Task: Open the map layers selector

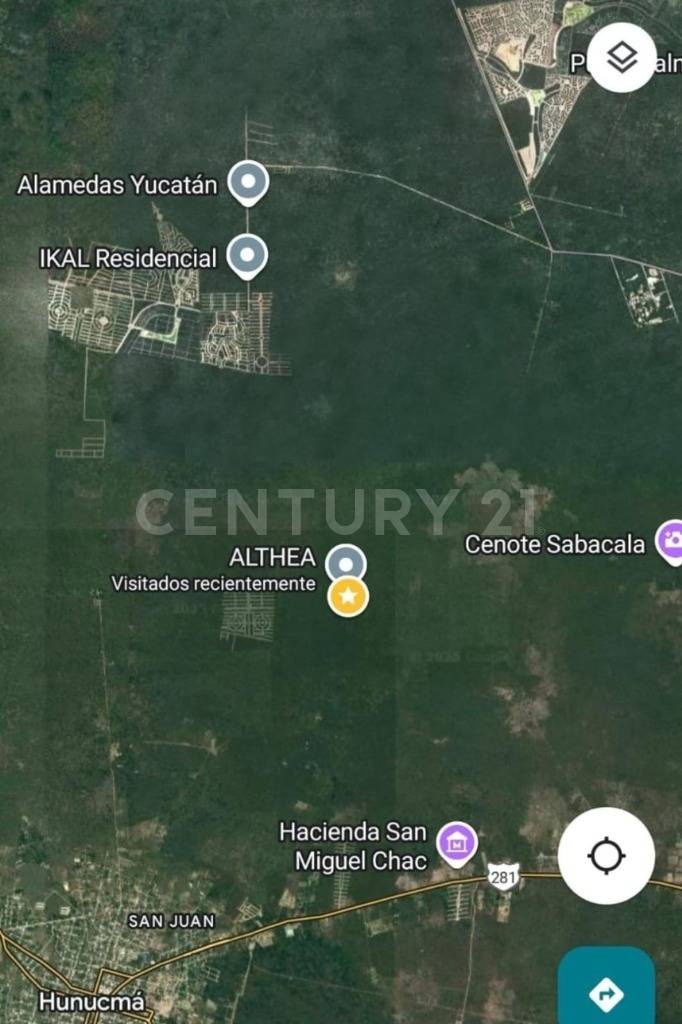Action: [622, 58]
